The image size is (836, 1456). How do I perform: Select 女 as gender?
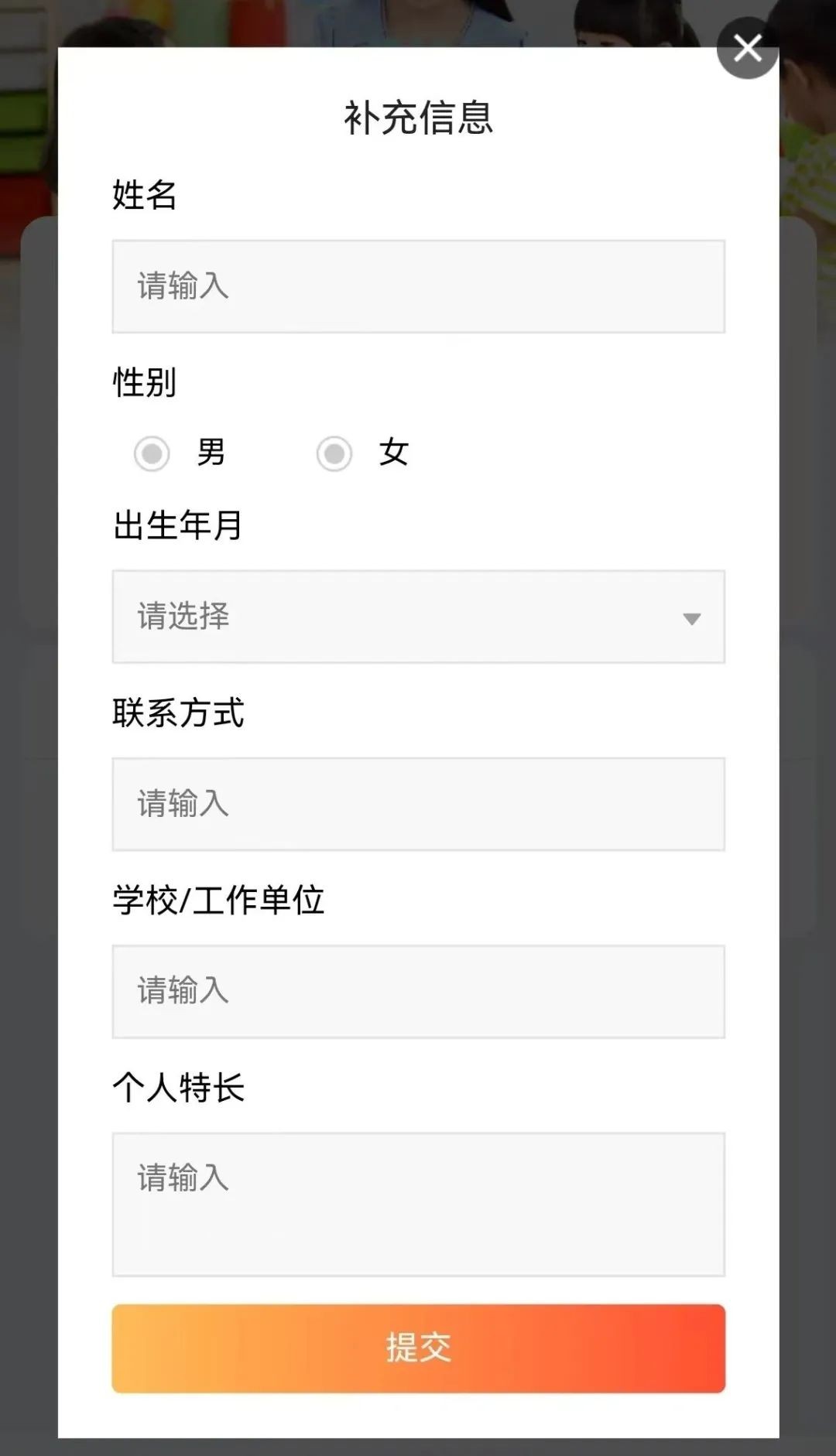(334, 453)
